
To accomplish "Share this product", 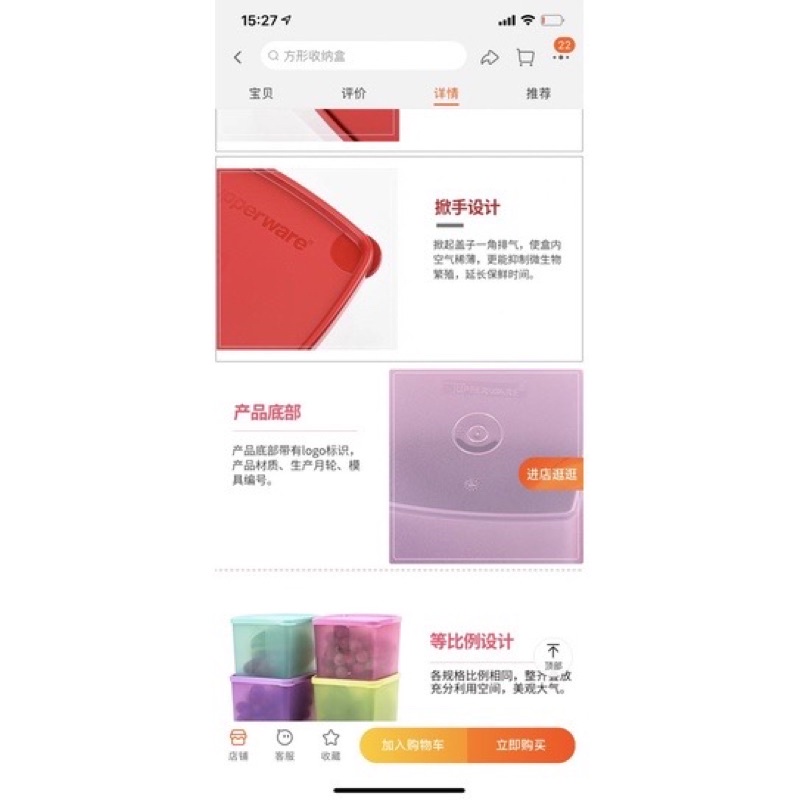I will [x=489, y=58].
